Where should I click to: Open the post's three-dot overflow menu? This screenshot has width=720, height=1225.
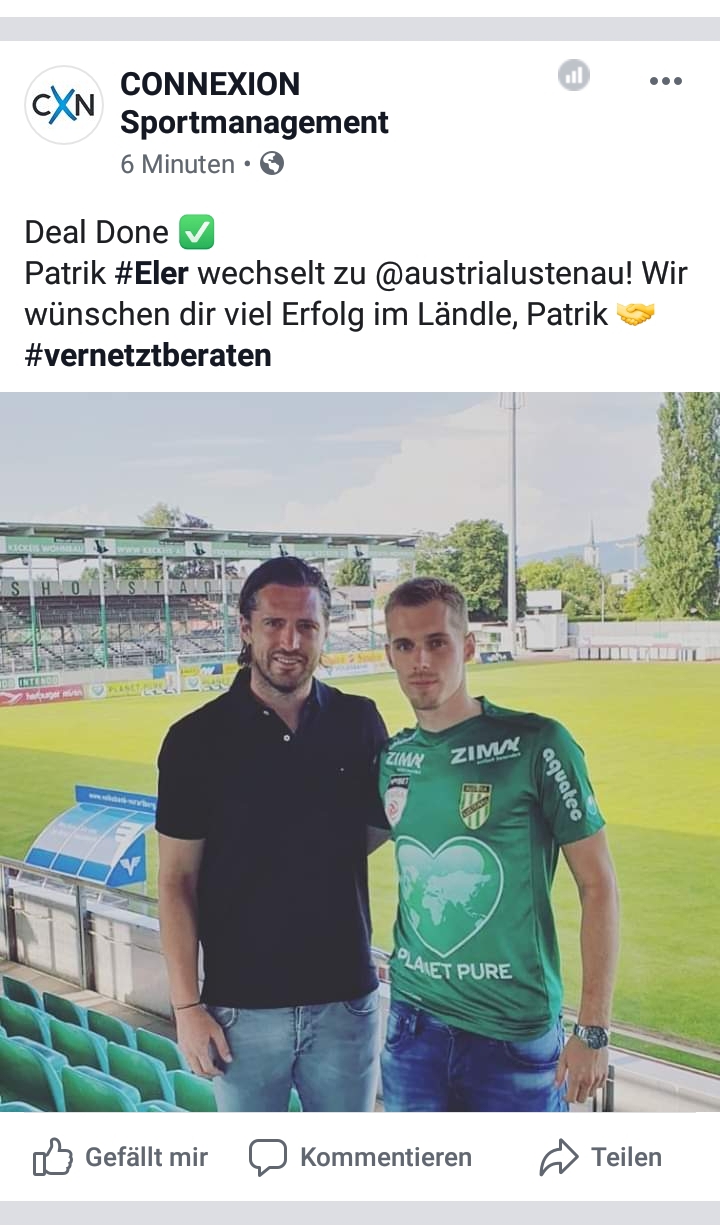(x=665, y=82)
